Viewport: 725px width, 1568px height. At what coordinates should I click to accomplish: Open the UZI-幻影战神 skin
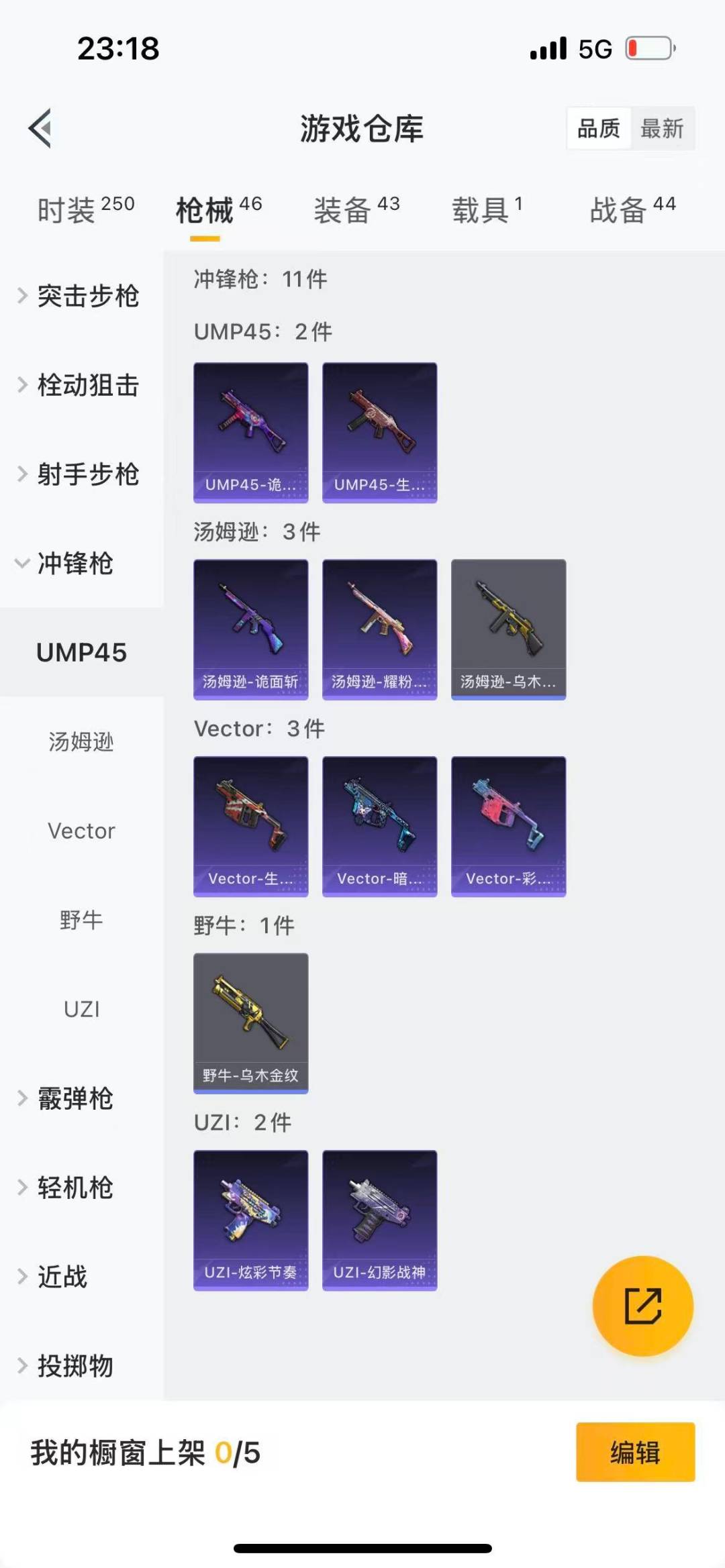[380, 1220]
